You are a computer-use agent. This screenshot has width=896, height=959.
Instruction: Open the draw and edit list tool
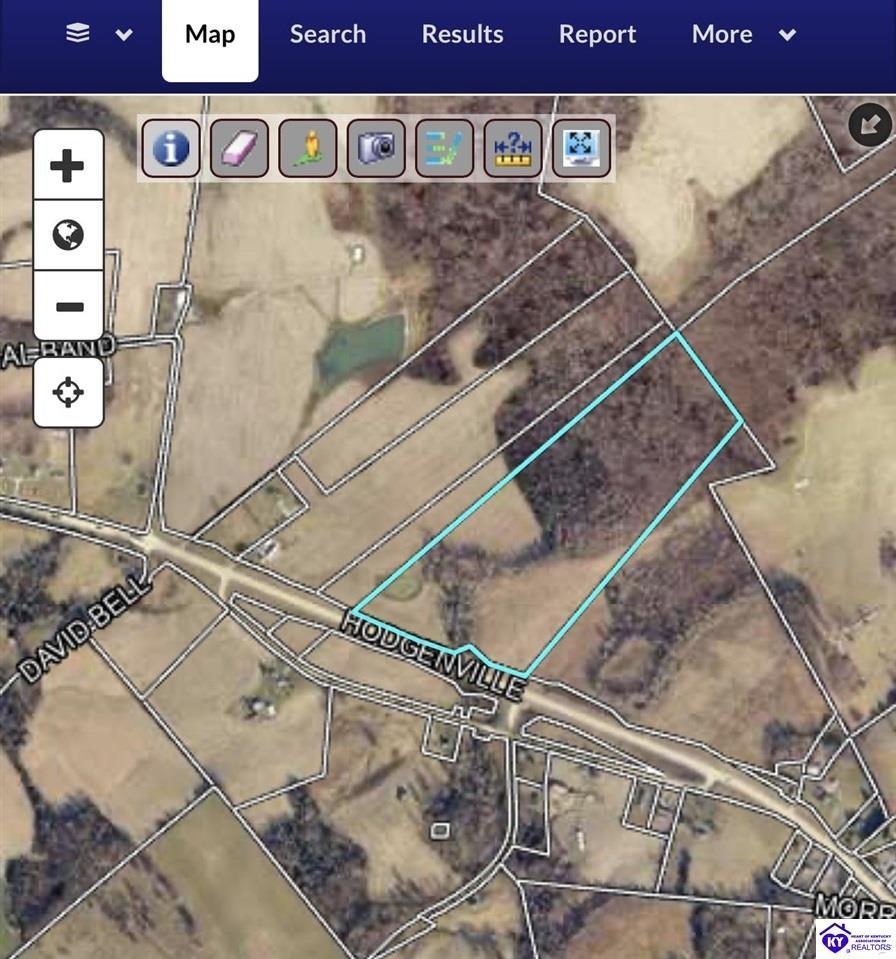tap(444, 149)
